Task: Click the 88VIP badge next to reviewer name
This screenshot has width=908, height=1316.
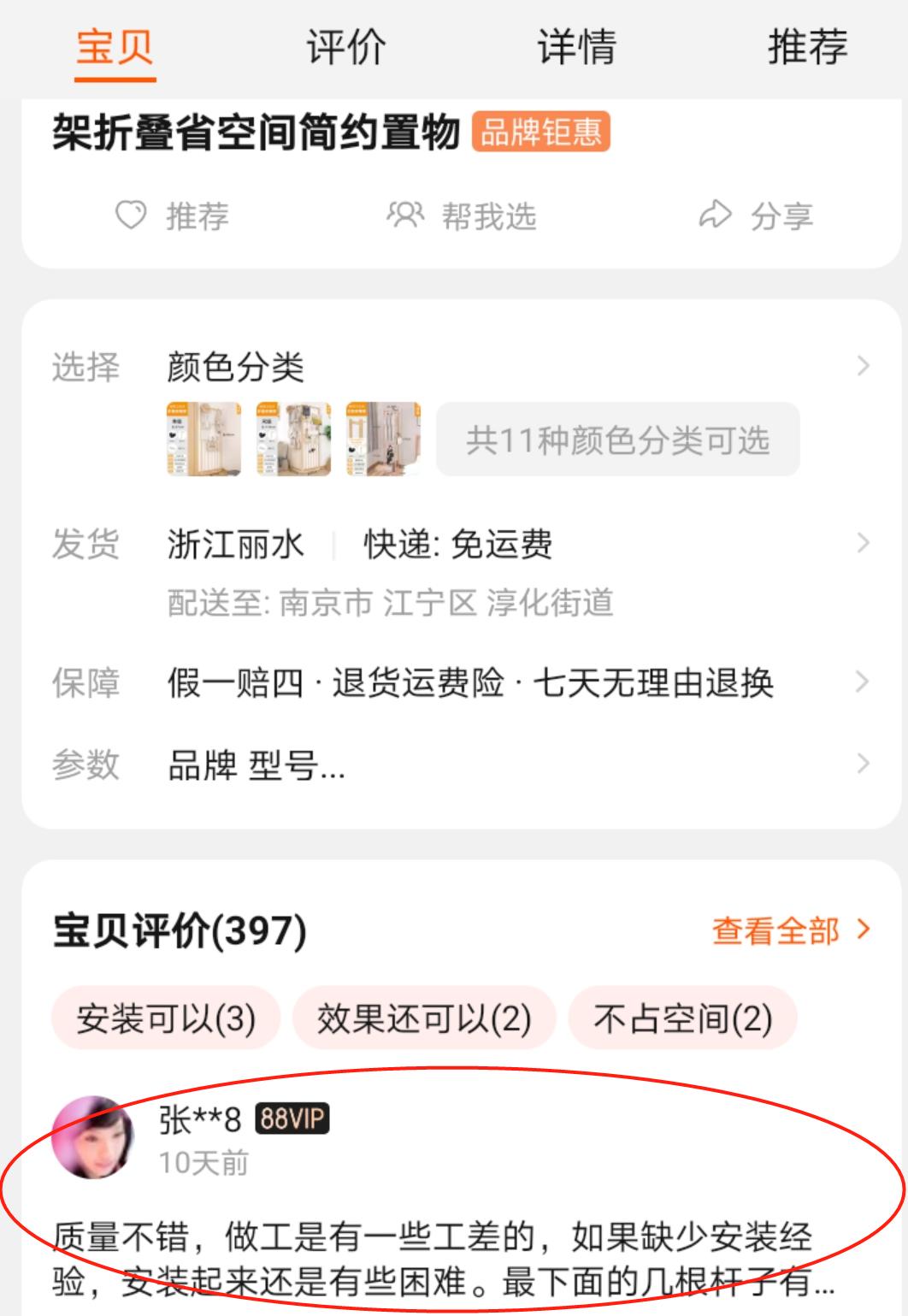Action: click(x=294, y=1117)
